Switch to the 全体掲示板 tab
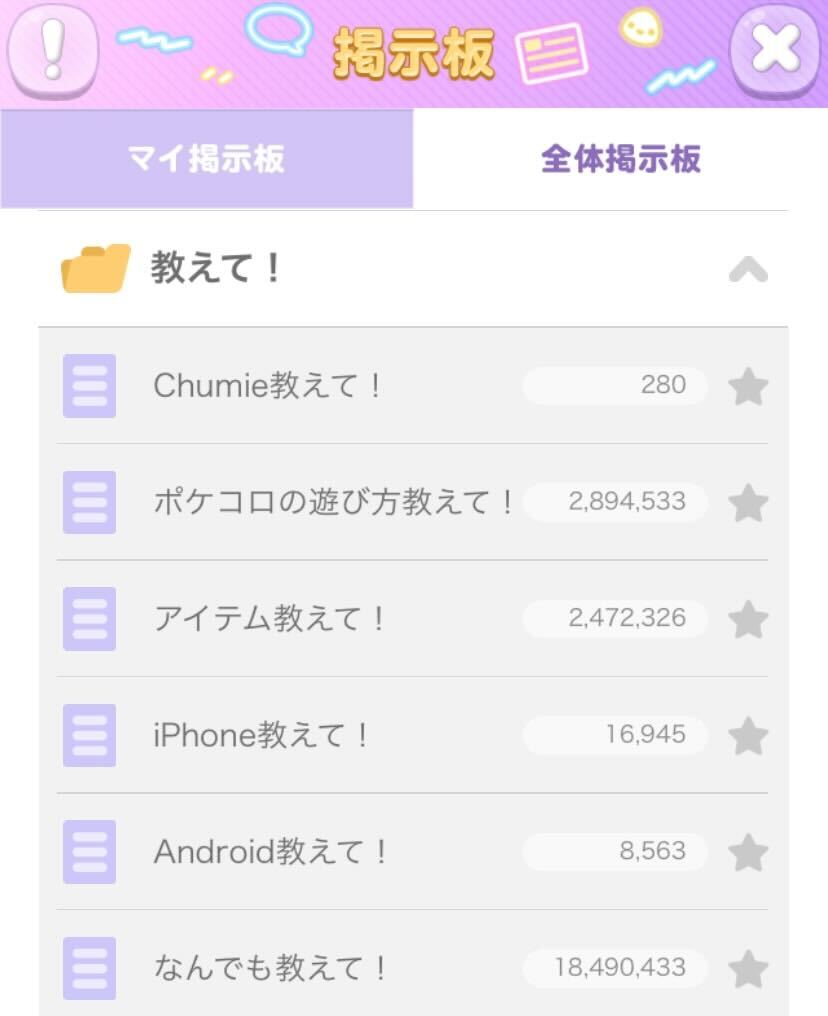The height and width of the screenshot is (1016, 828). pyautogui.click(x=620, y=159)
